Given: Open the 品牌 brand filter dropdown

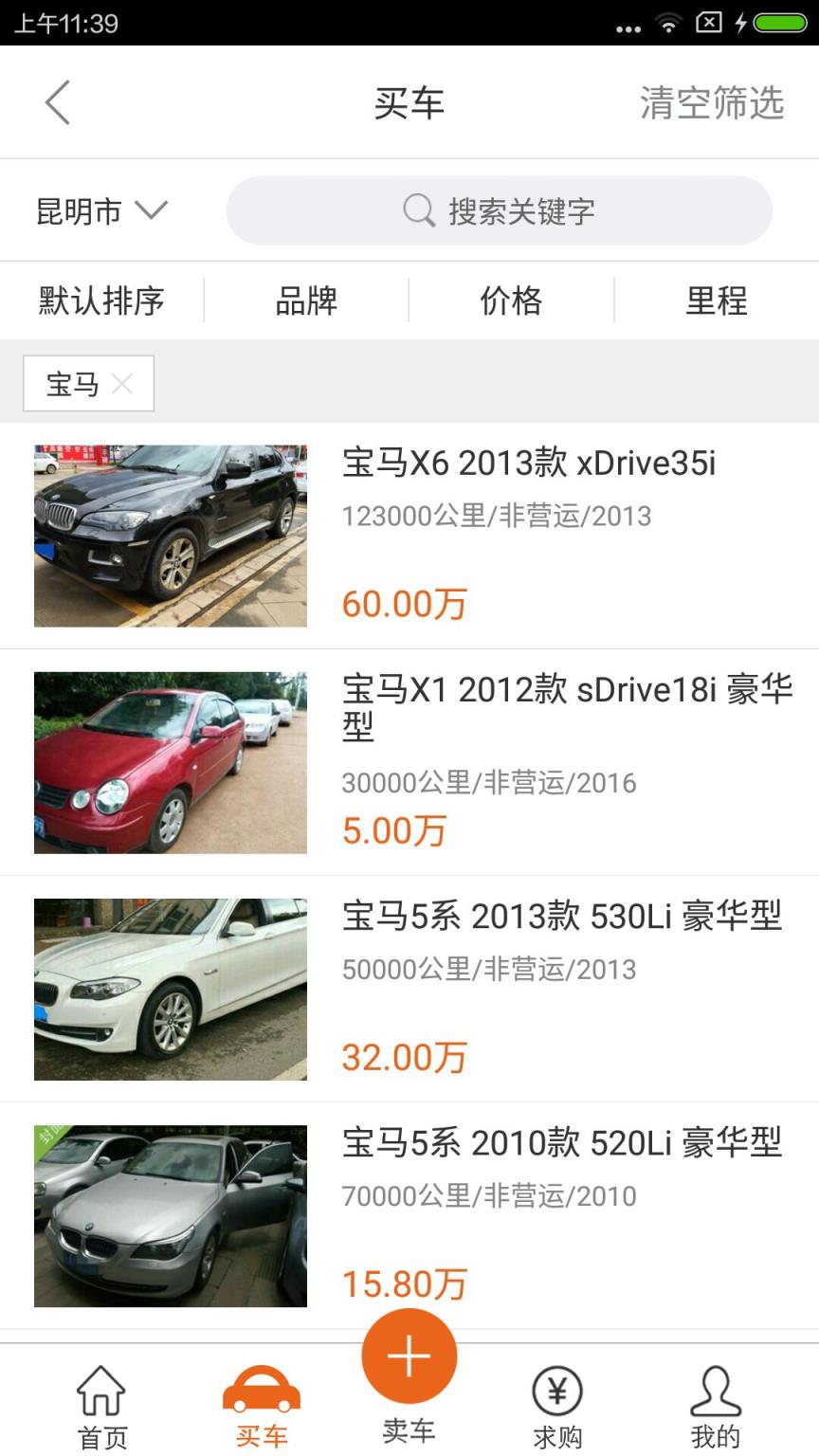Looking at the screenshot, I should point(306,300).
